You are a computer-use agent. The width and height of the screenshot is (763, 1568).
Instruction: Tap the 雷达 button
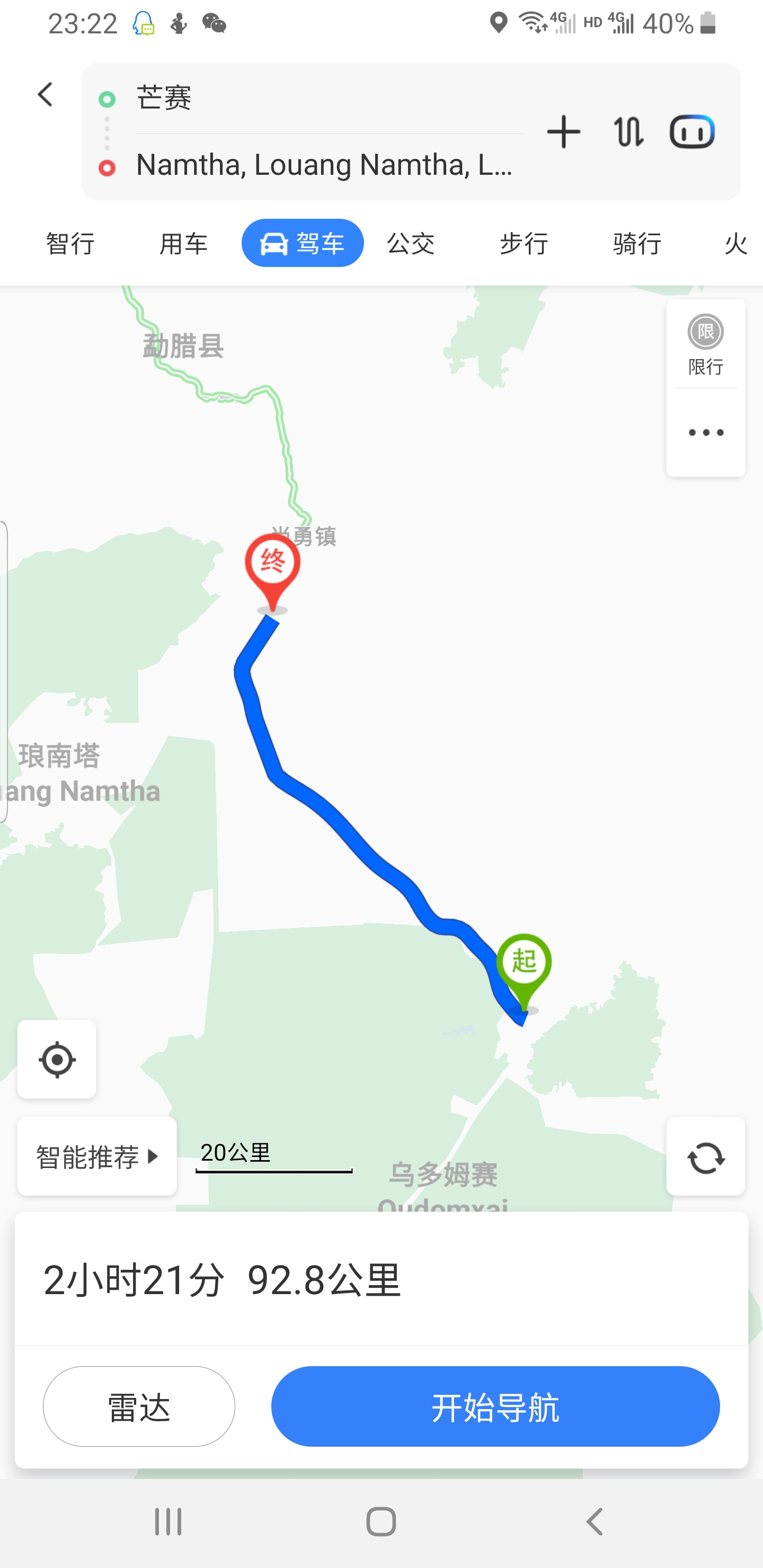(139, 1406)
